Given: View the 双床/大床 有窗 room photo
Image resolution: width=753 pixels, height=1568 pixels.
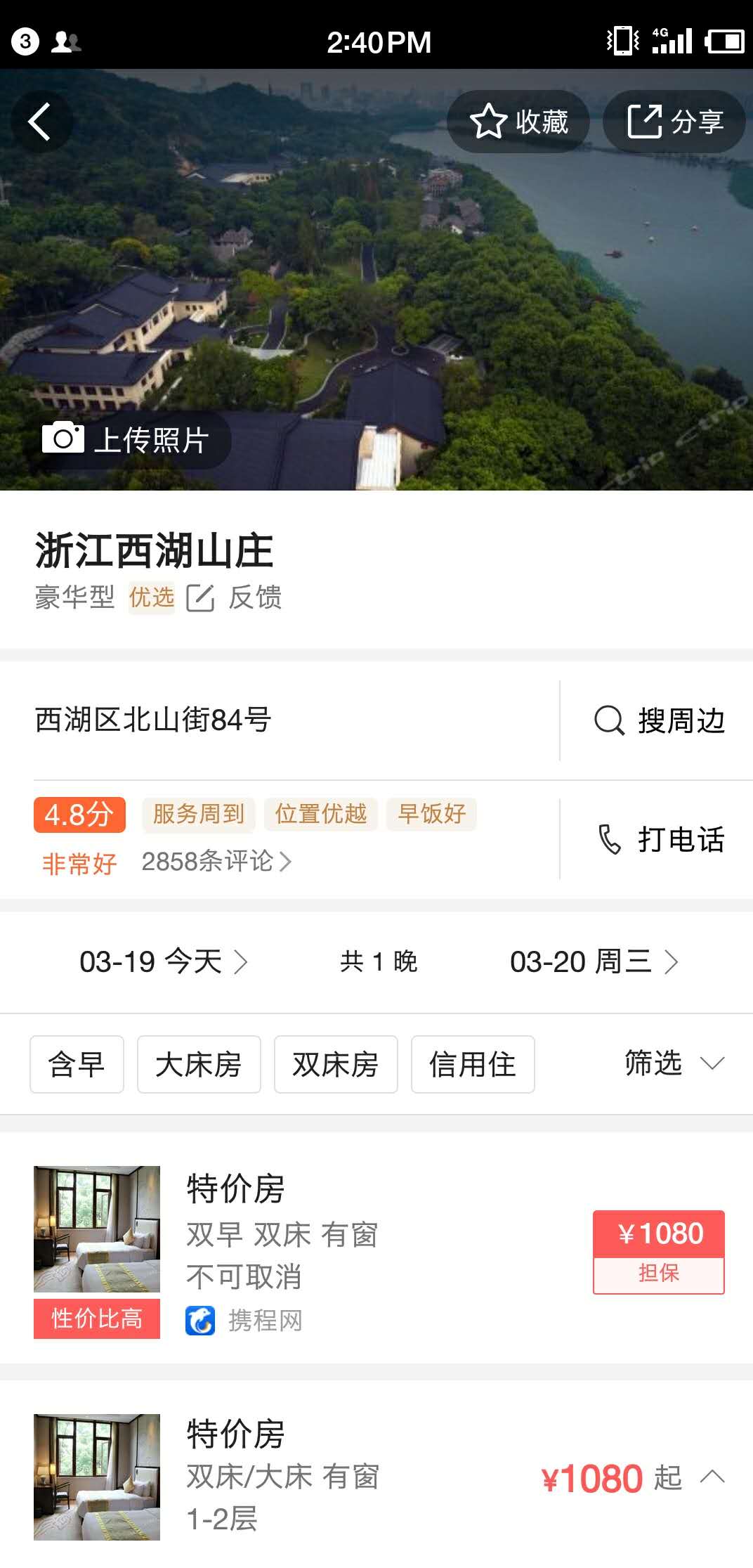Looking at the screenshot, I should tap(97, 1477).
